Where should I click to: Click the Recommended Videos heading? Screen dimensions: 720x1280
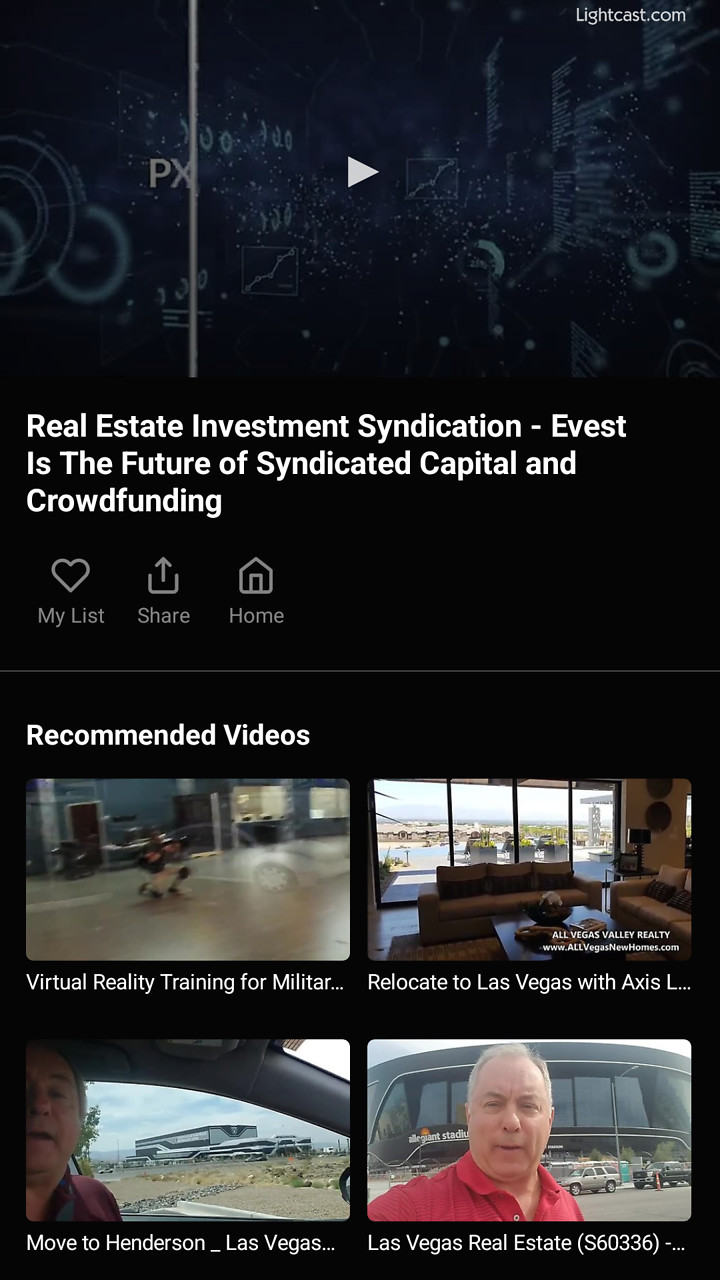point(168,735)
